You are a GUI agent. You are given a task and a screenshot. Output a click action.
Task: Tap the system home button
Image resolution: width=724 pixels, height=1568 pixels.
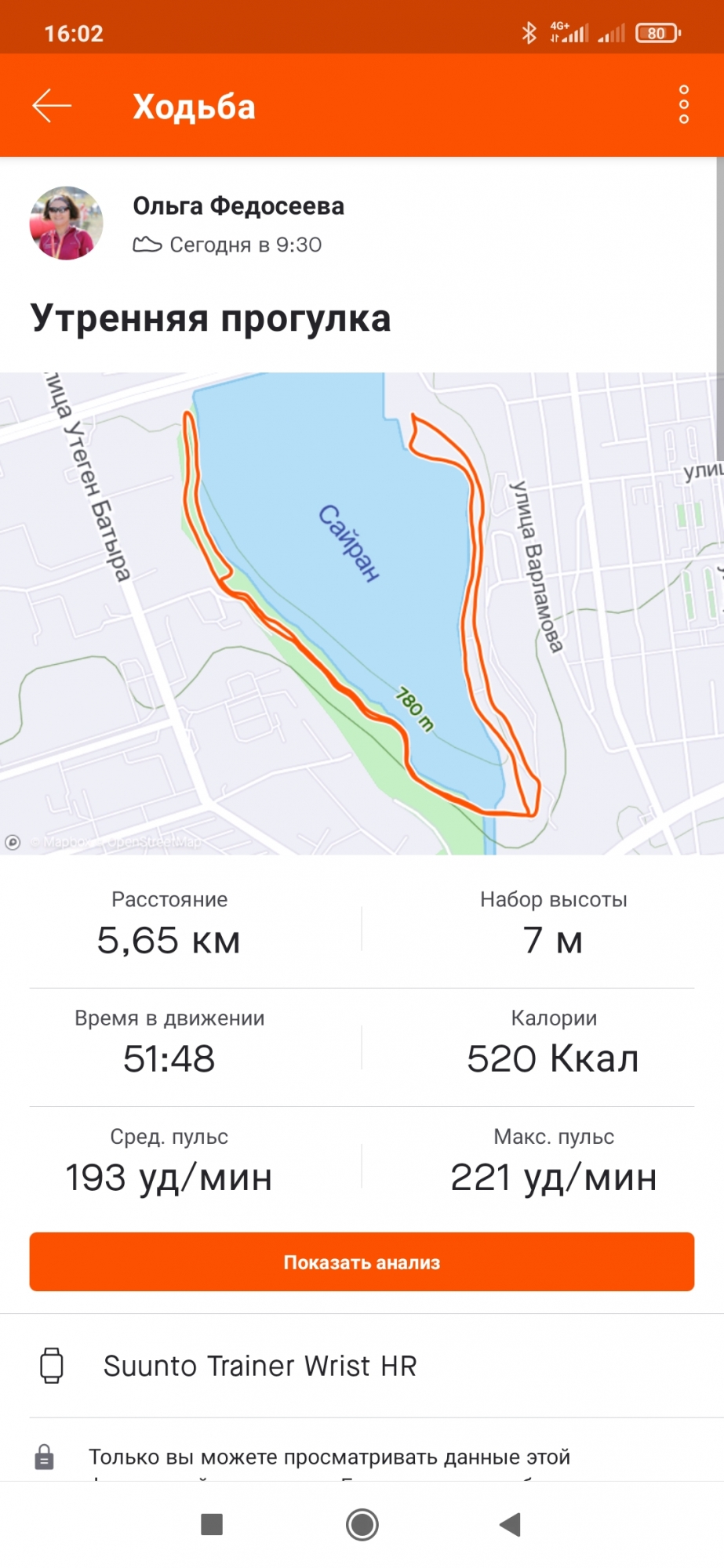(x=362, y=1524)
